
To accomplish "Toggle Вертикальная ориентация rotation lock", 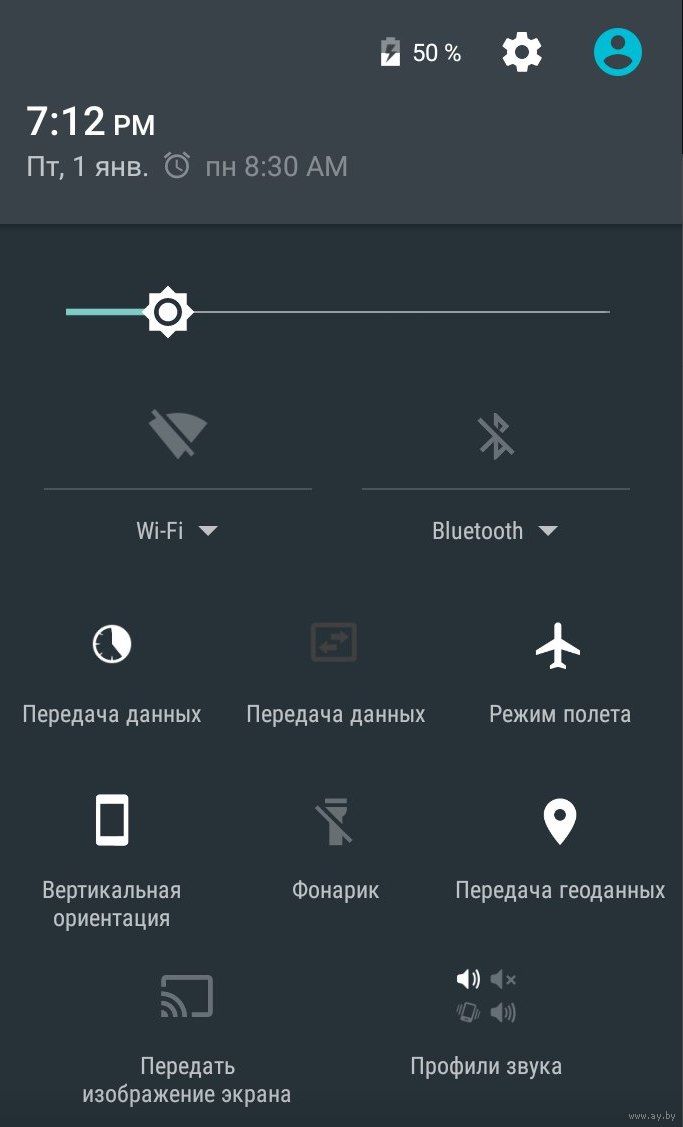I will [112, 821].
